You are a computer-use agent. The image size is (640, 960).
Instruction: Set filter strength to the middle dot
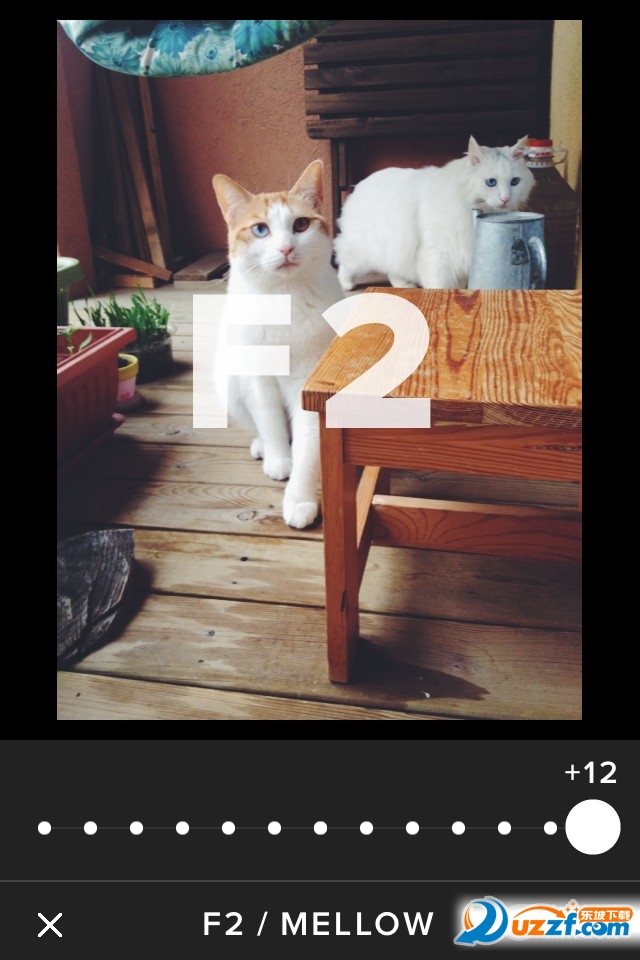[x=320, y=828]
